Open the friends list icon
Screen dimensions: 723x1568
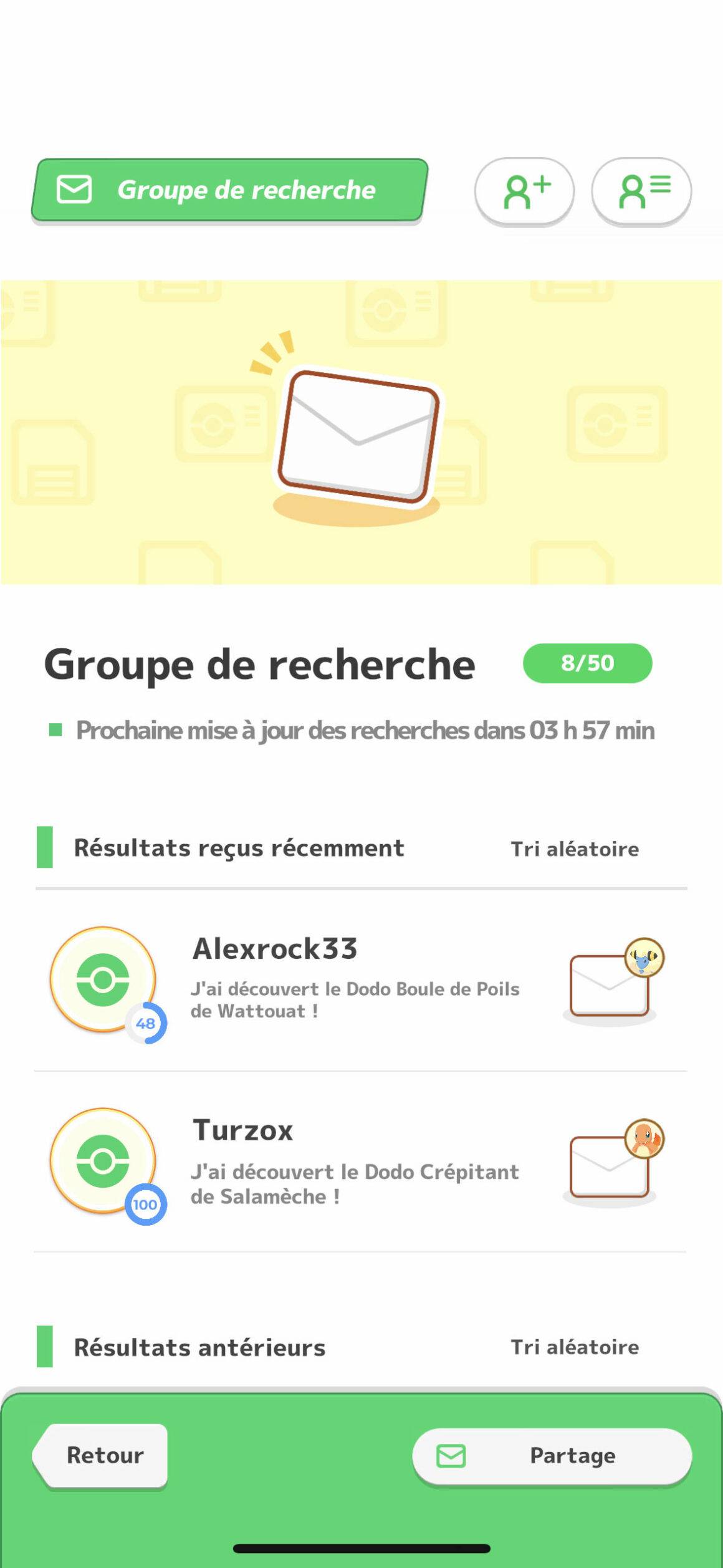(x=641, y=191)
